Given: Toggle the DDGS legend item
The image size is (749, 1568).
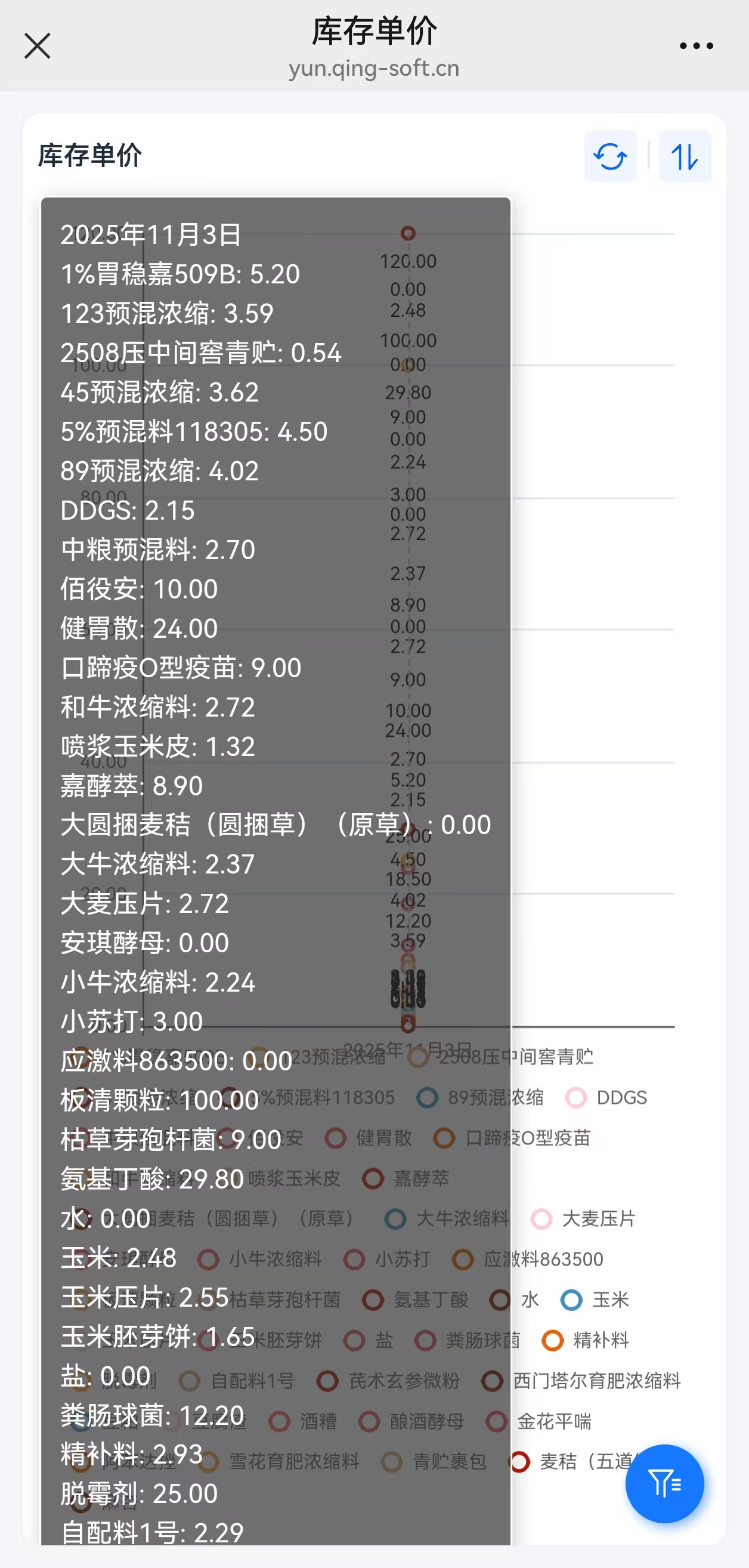Looking at the screenshot, I should coord(606,1097).
